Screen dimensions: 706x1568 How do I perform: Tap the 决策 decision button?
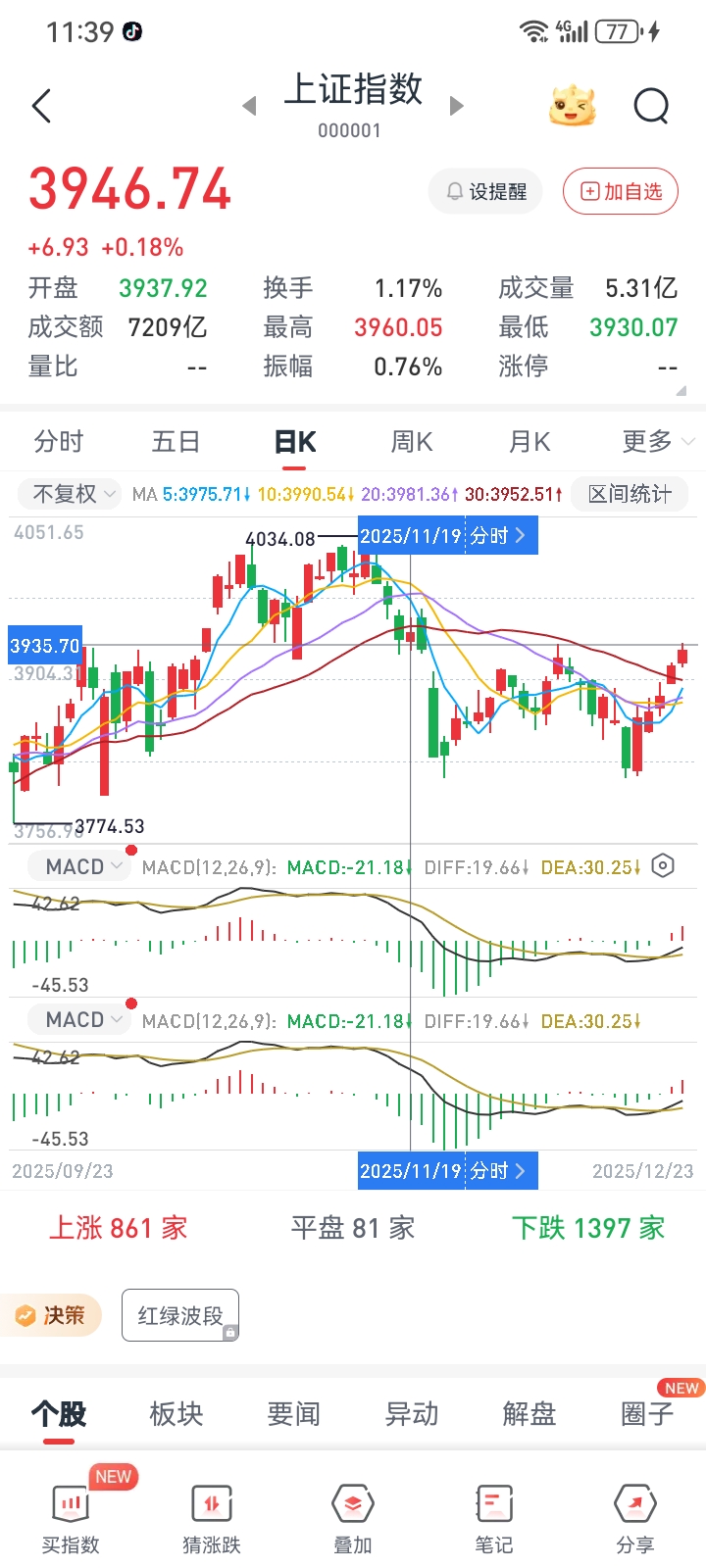[x=53, y=1315]
